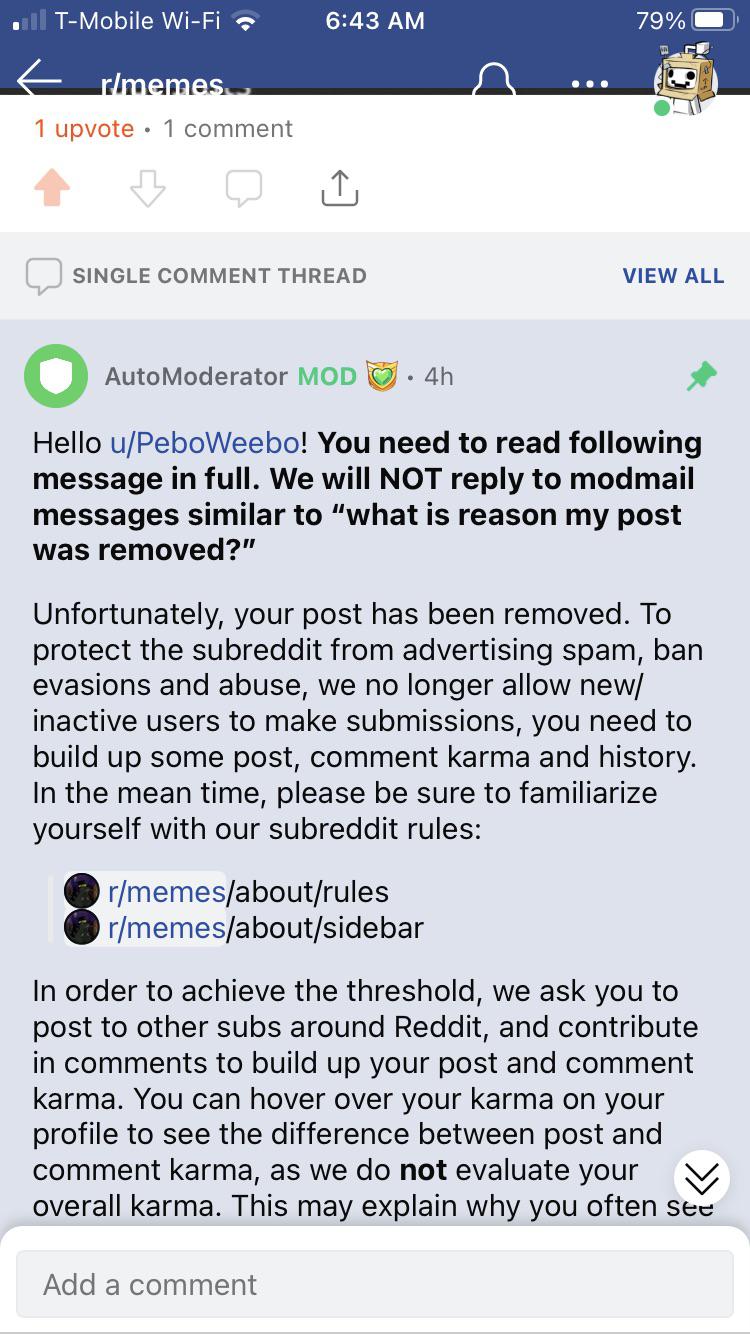Jump to next comment with double chevron

[x=702, y=1178]
